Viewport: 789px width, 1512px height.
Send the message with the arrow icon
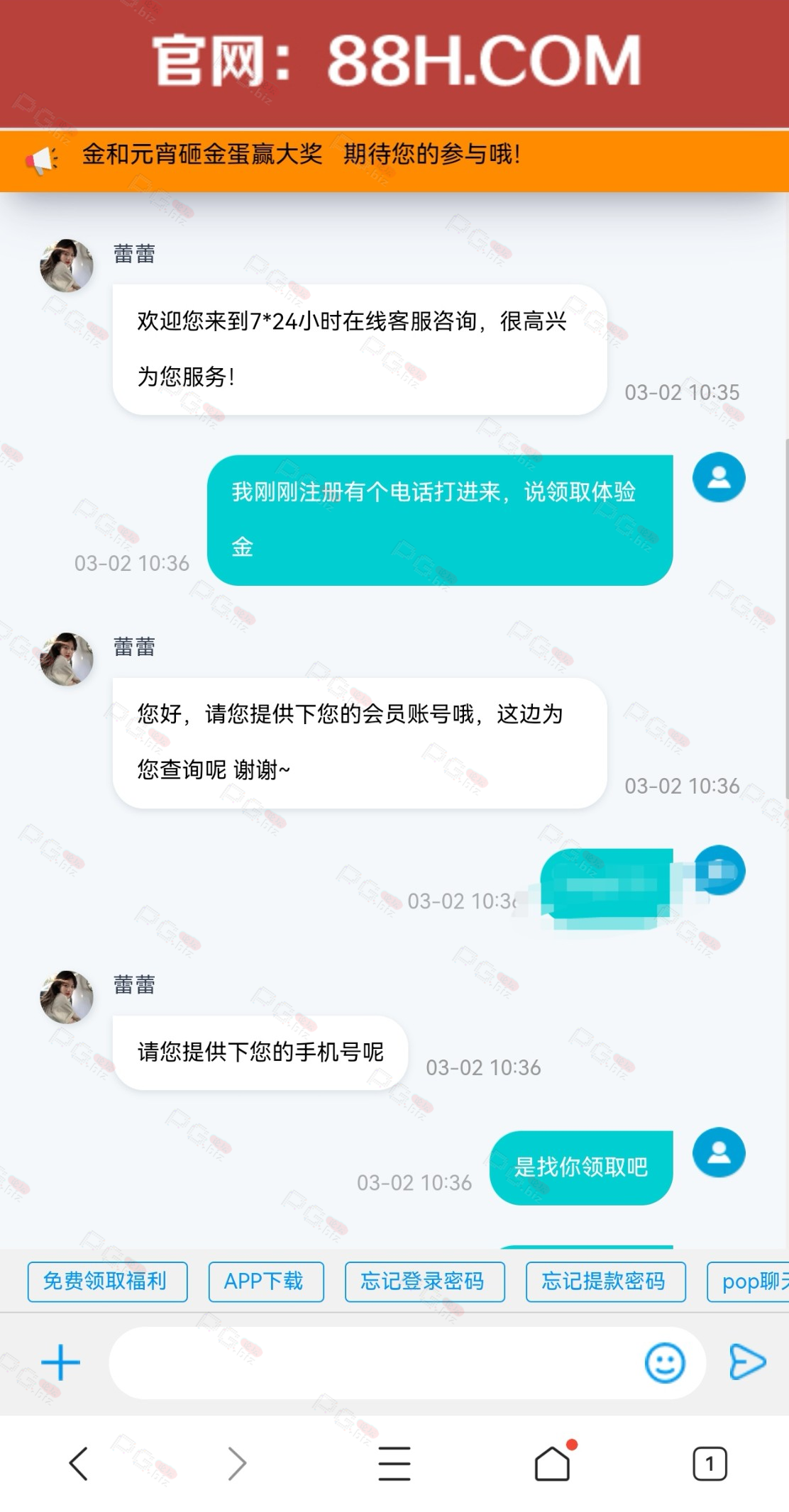(748, 1362)
